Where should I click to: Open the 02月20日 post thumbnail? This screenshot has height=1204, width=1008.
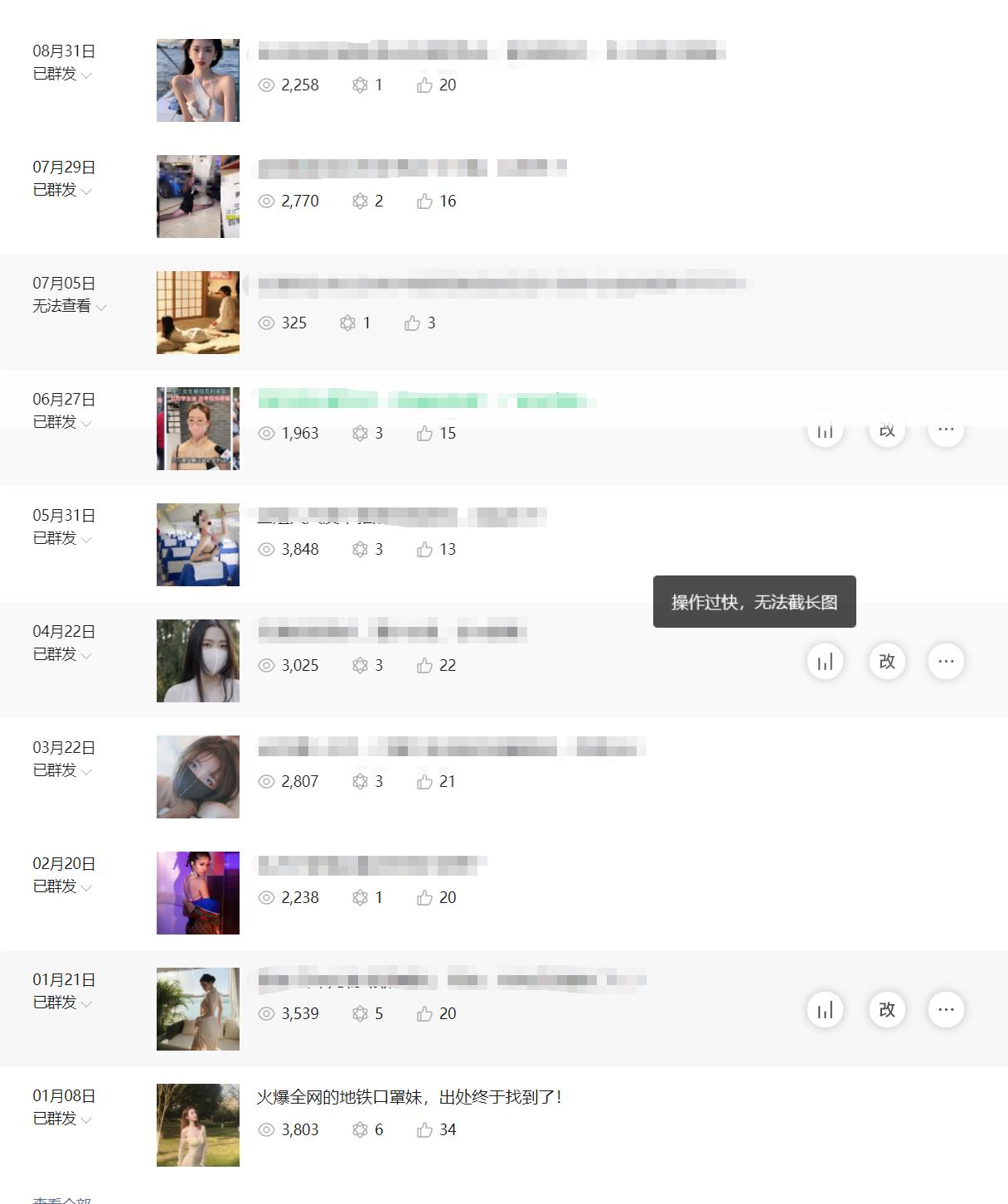pos(198,893)
